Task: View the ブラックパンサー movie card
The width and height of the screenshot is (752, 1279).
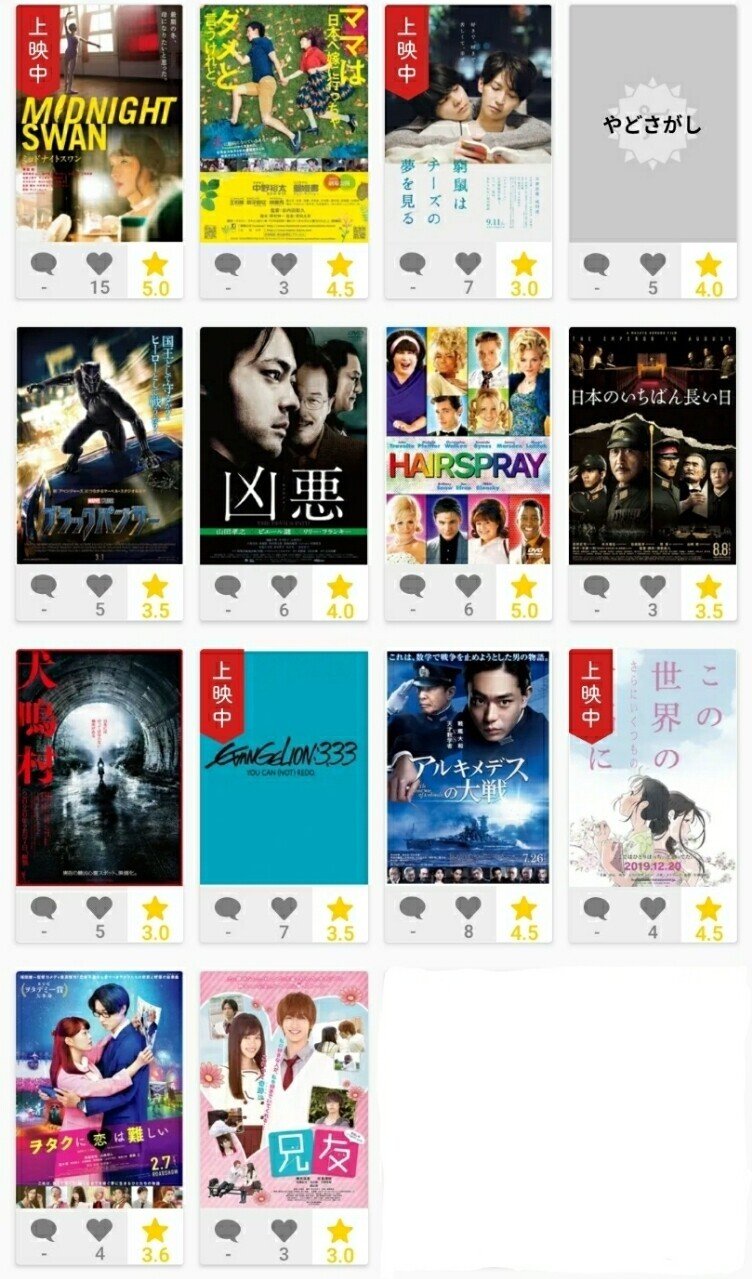Action: 99,446
